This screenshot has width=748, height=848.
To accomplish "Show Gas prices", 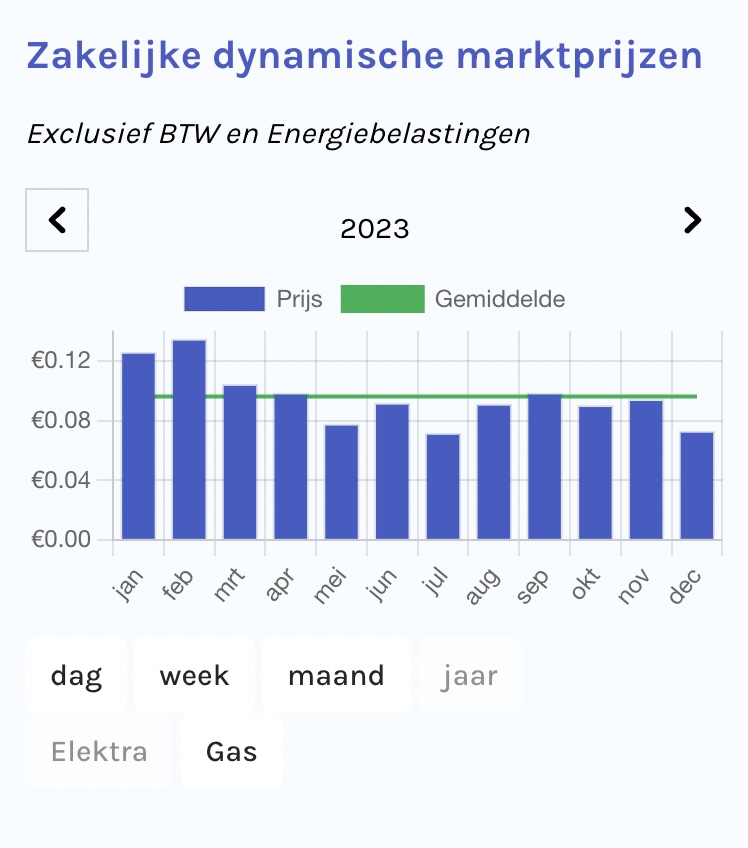I will click(x=232, y=752).
